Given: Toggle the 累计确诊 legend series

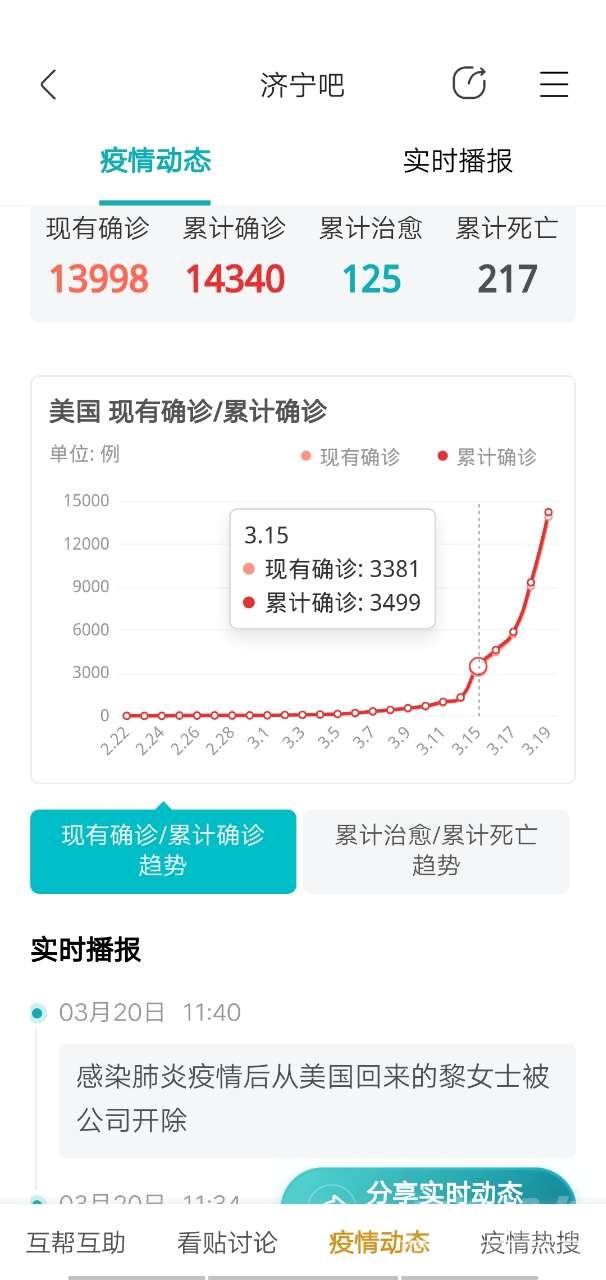Looking at the screenshot, I should pyautogui.click(x=487, y=457).
